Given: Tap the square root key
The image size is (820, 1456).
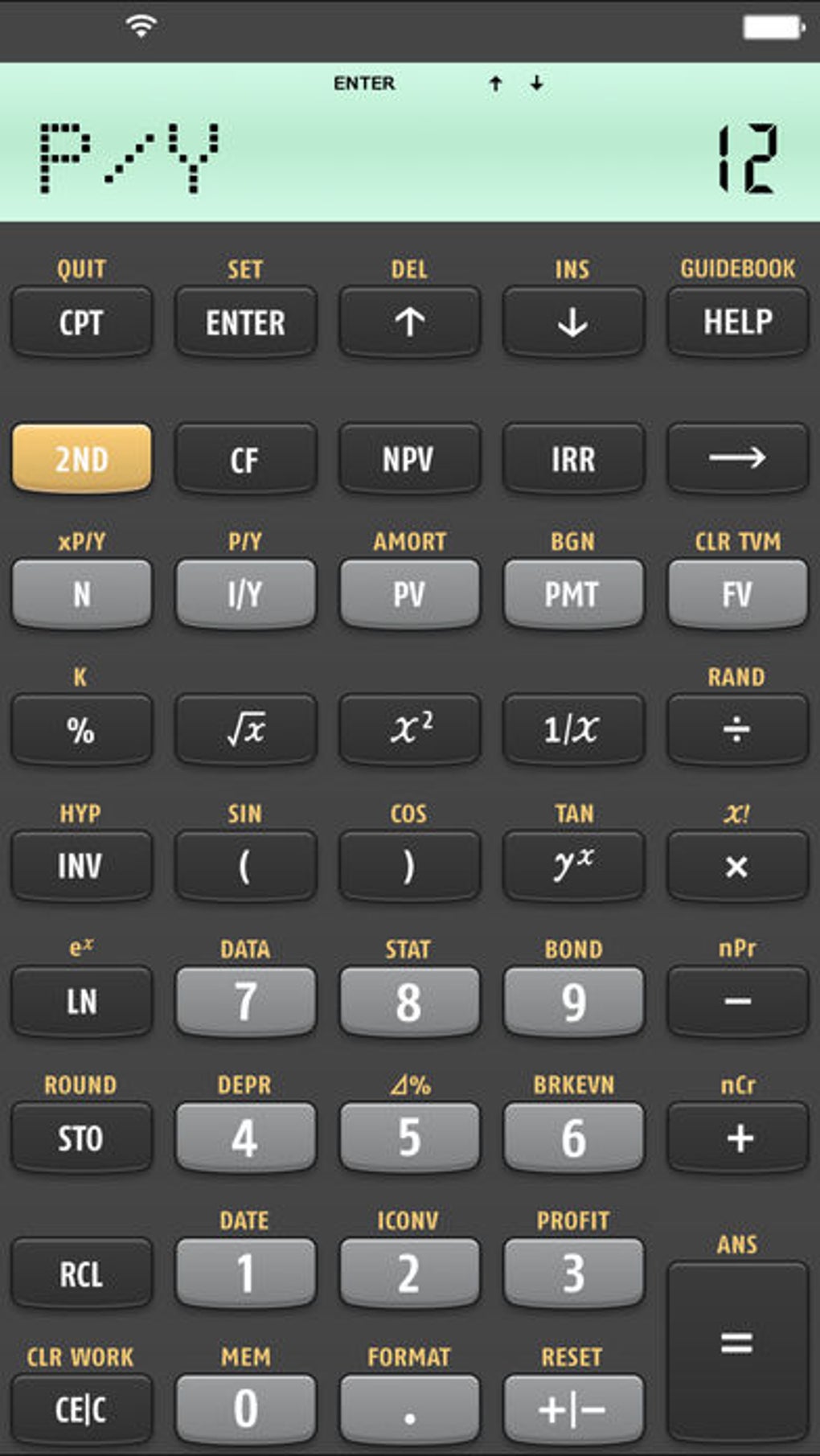Looking at the screenshot, I should (x=245, y=730).
